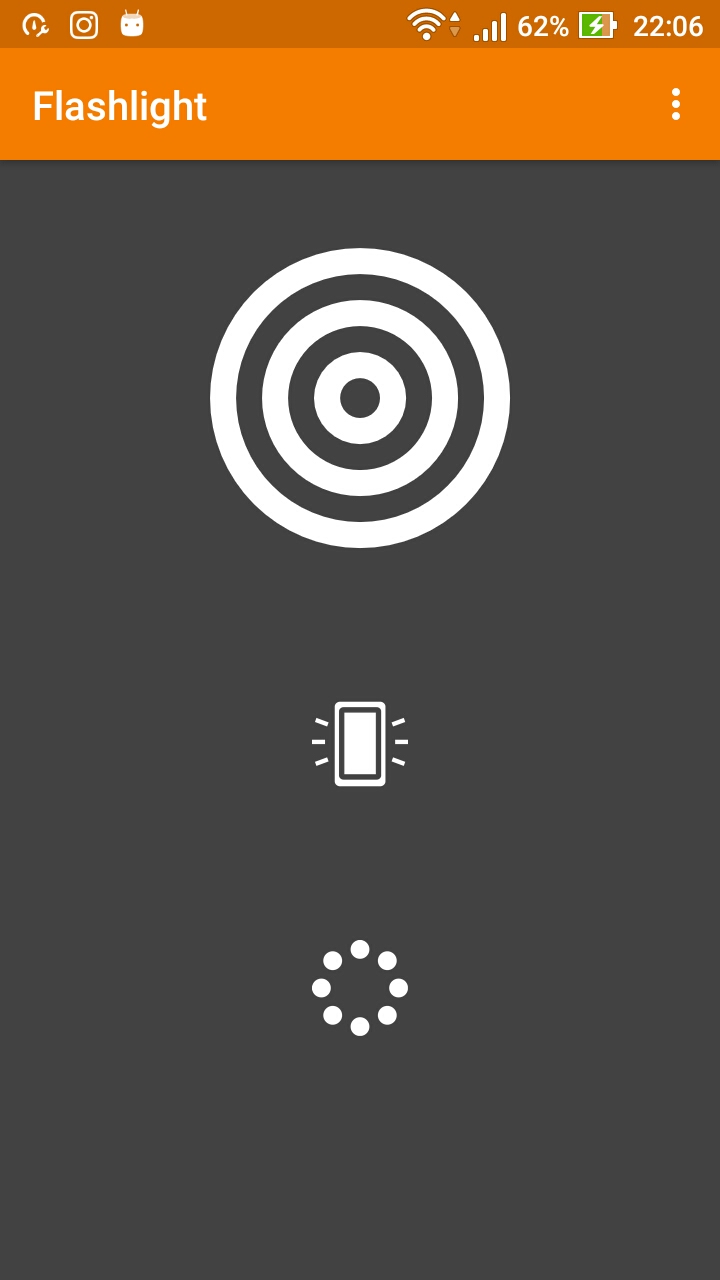Turn on the flashlight with the concentric circles button

coord(360,398)
